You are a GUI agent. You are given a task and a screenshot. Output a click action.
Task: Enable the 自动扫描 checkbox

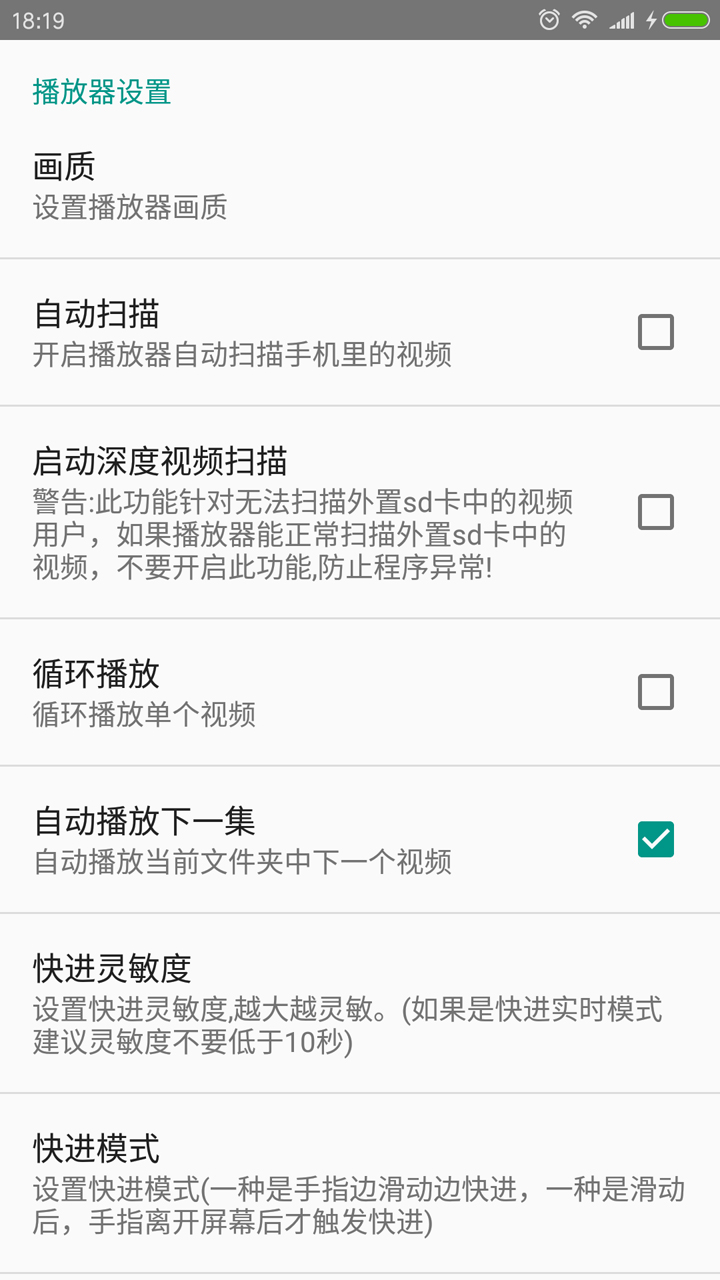pos(656,331)
